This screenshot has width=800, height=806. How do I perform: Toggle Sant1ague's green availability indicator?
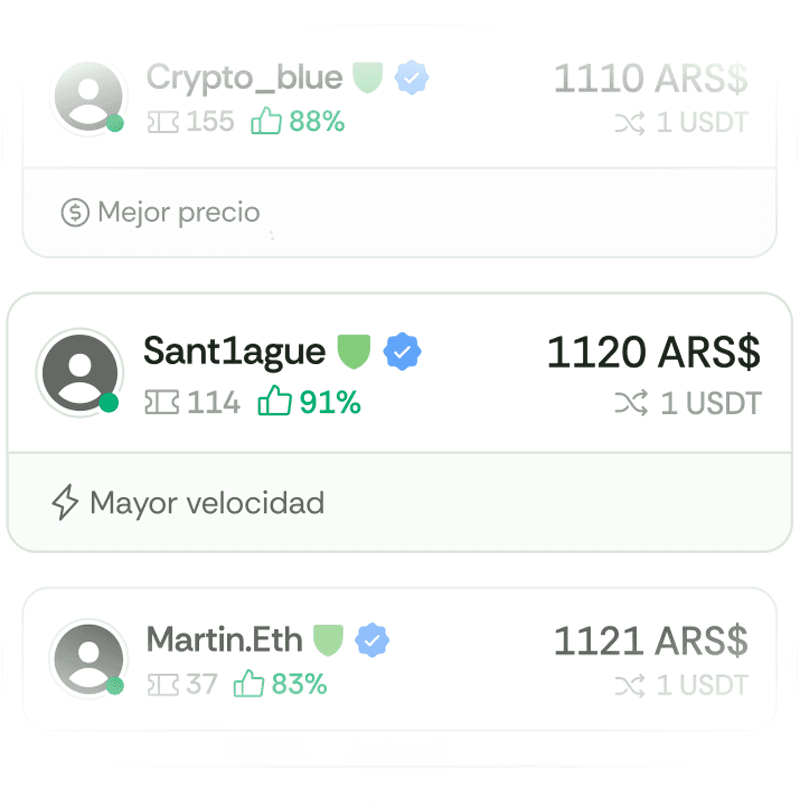click(107, 404)
